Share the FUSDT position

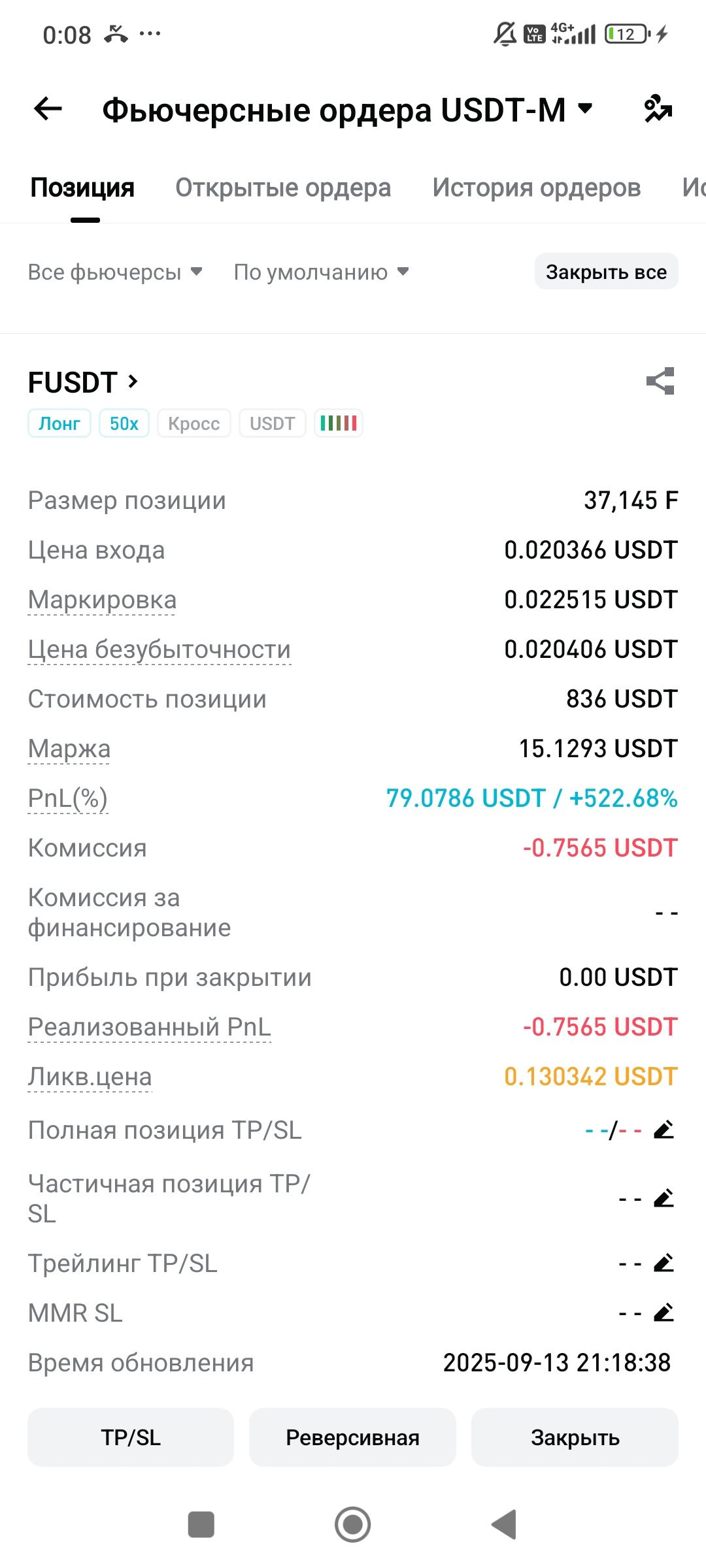click(x=660, y=381)
